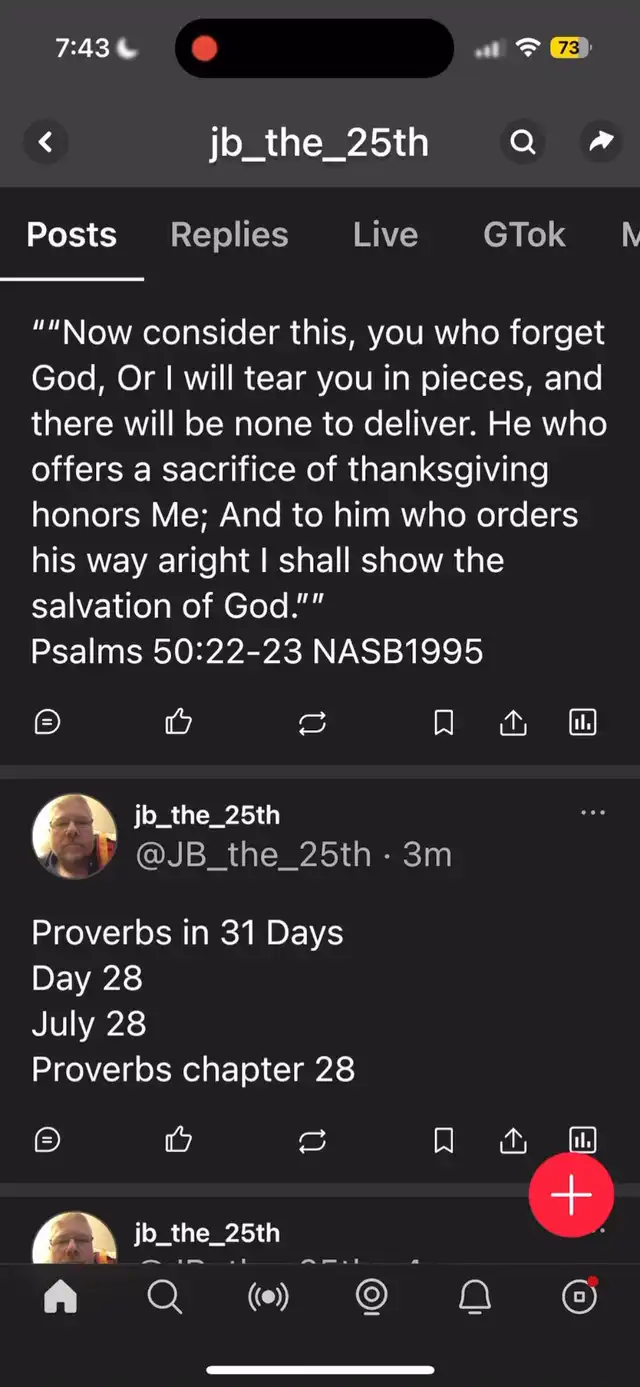The image size is (640, 1387).
Task: Search within this profile
Action: (522, 143)
